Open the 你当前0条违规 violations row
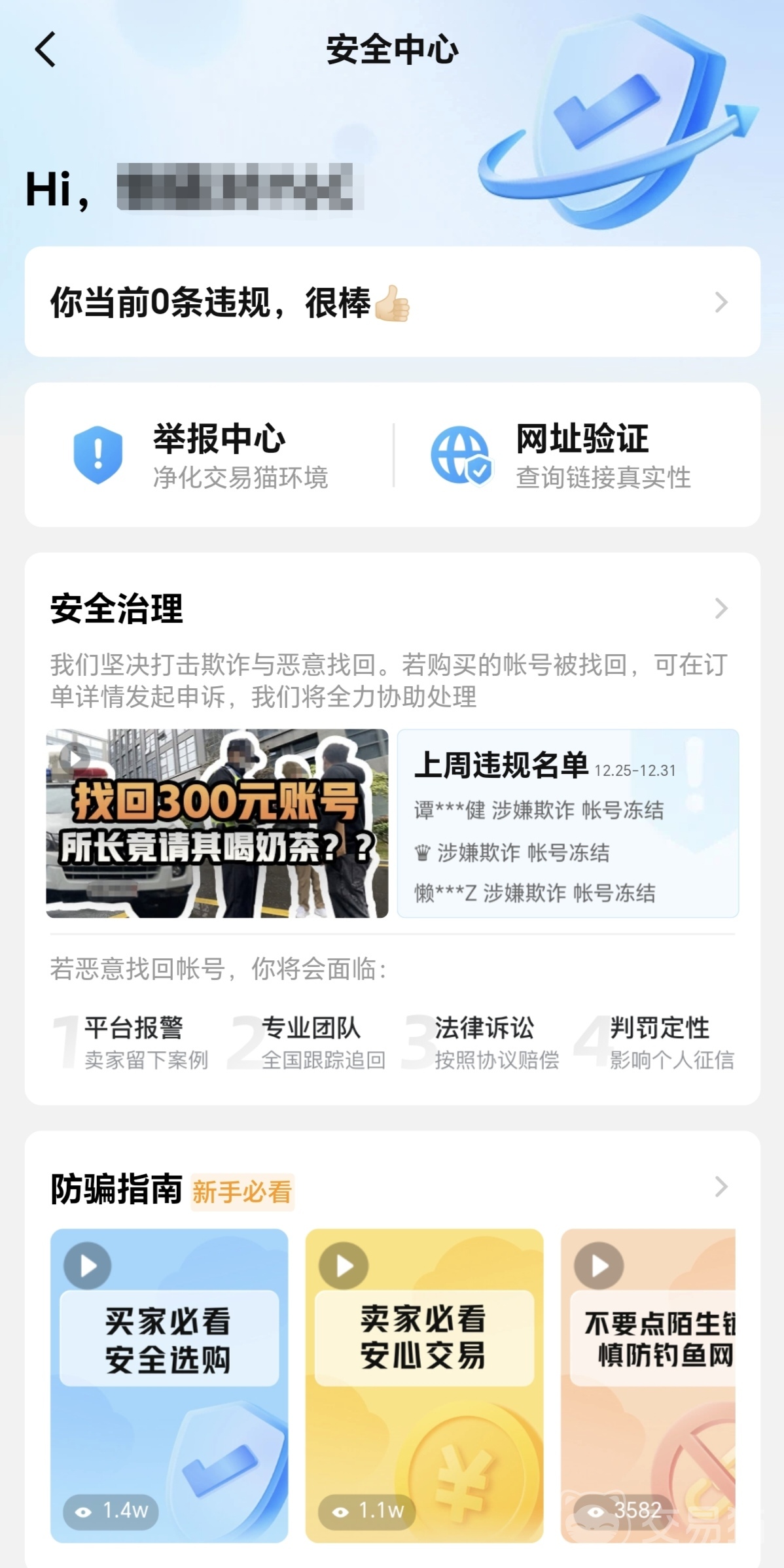This screenshot has height=1568, width=784. click(x=391, y=302)
